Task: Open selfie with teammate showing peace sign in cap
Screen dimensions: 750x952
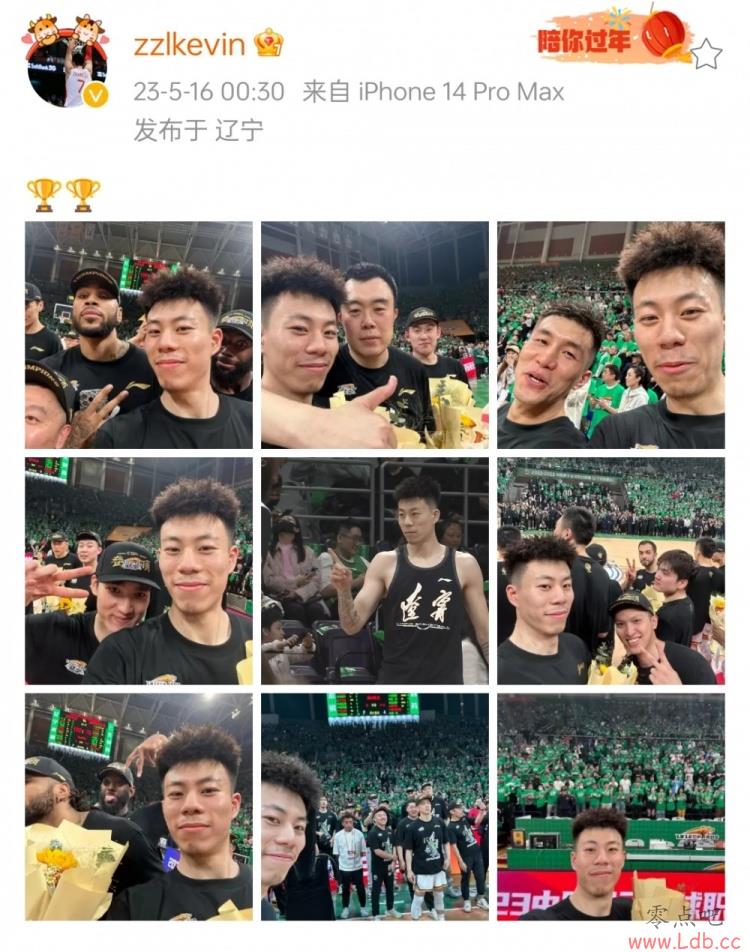Action: point(138,571)
